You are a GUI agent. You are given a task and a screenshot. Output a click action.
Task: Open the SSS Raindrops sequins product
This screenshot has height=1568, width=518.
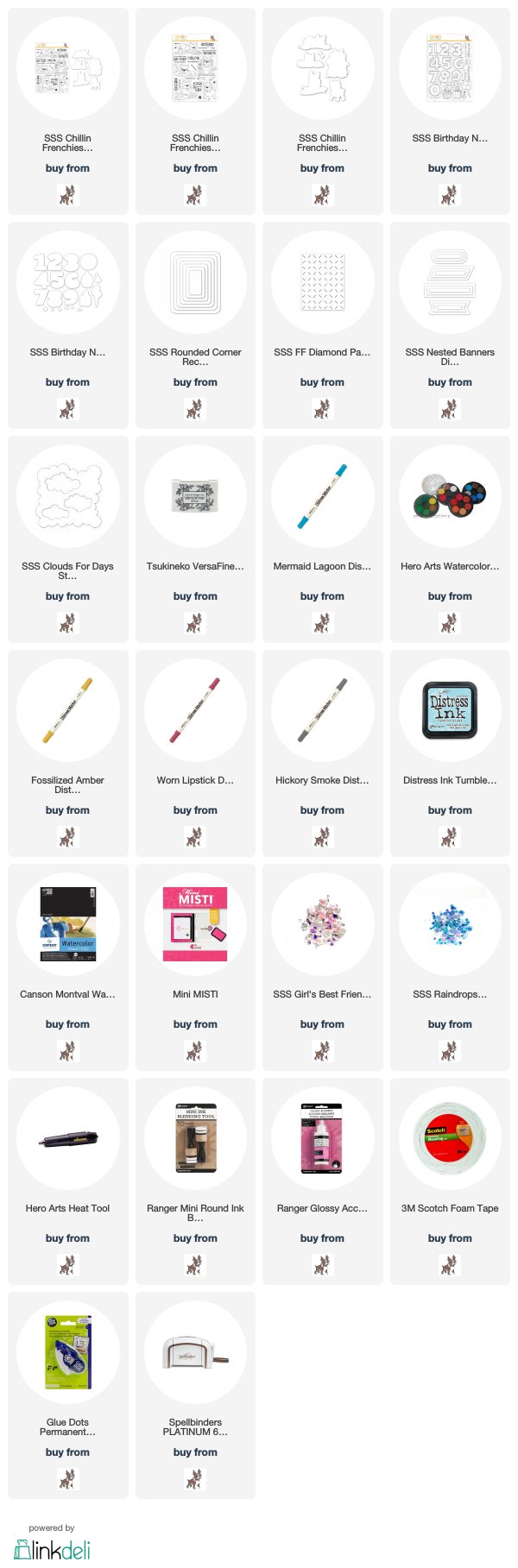pyautogui.click(x=450, y=924)
